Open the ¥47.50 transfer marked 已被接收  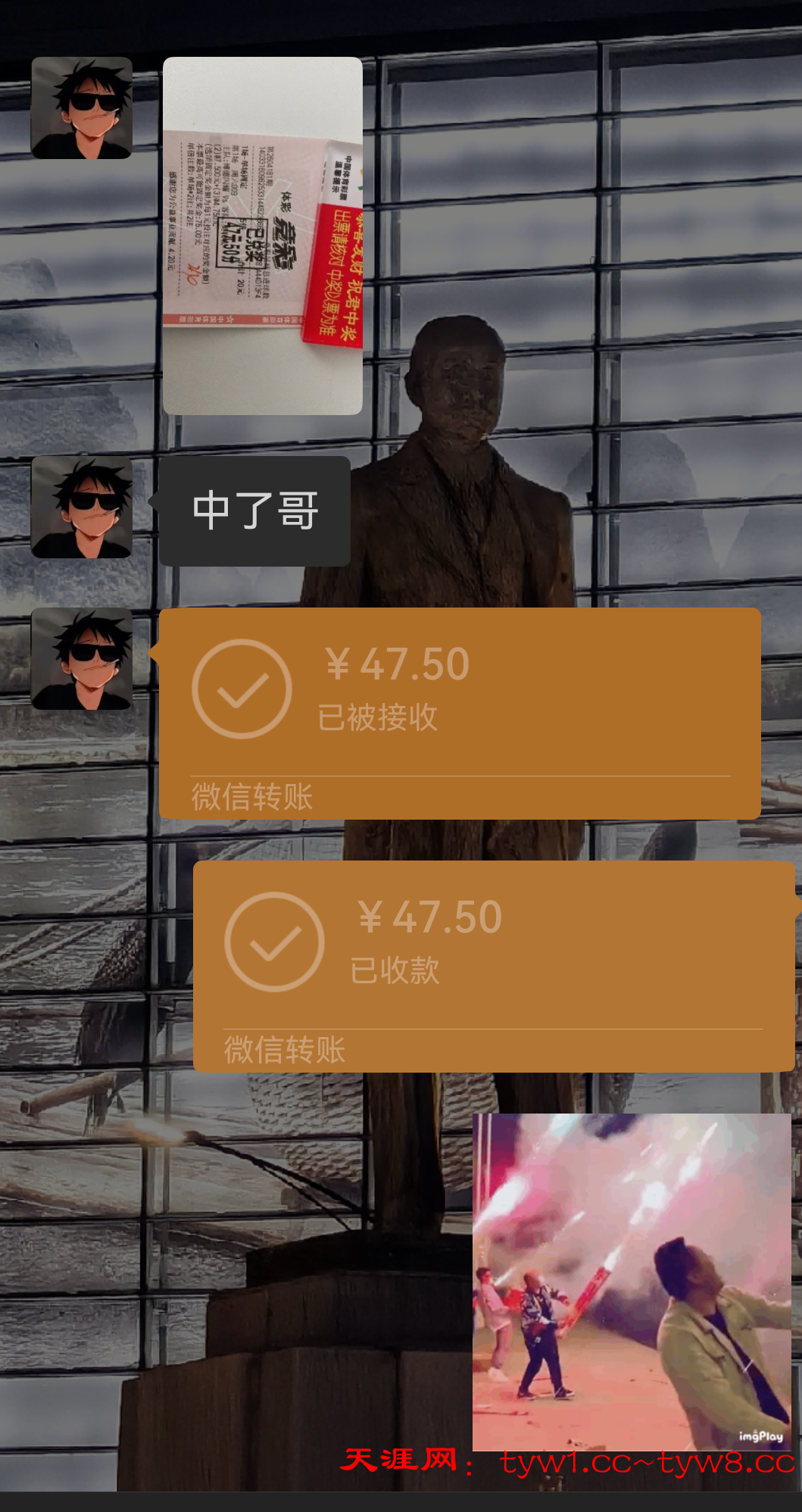click(x=459, y=712)
